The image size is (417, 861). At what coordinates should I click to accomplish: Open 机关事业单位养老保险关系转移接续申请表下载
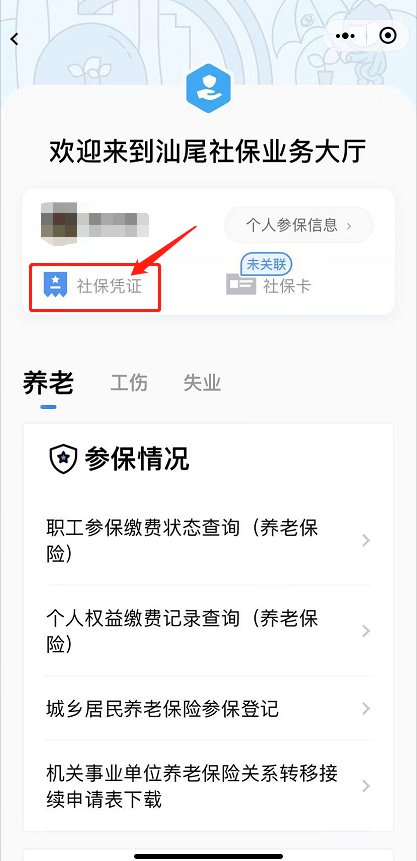208,786
